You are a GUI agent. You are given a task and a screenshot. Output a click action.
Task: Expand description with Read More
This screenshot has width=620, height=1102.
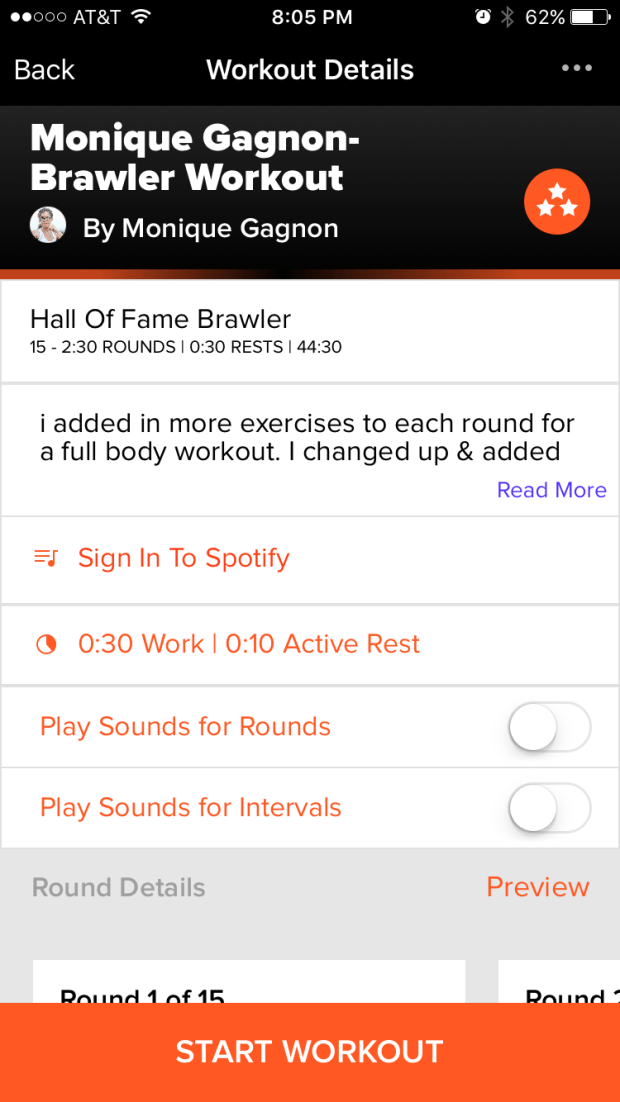tap(551, 490)
